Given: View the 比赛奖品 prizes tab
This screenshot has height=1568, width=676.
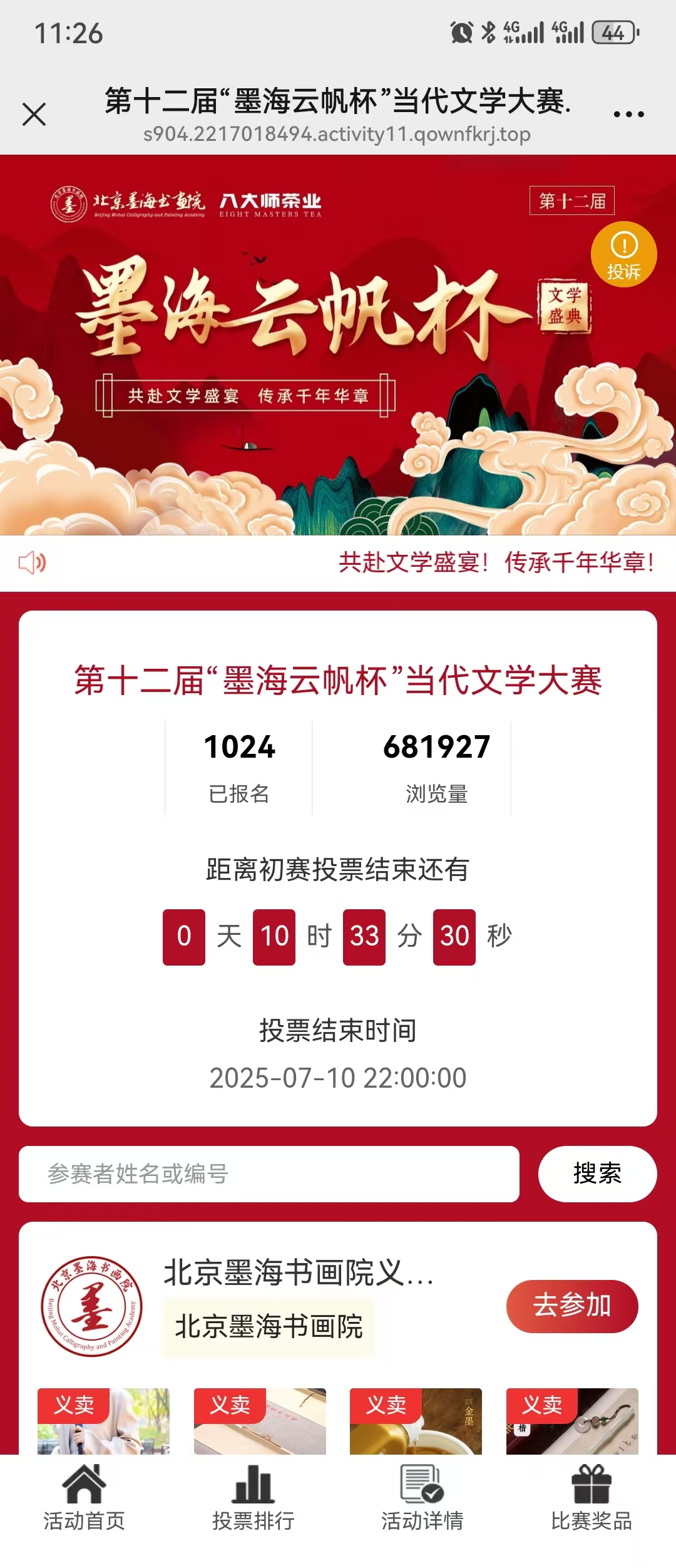Looking at the screenshot, I should tap(591, 1498).
